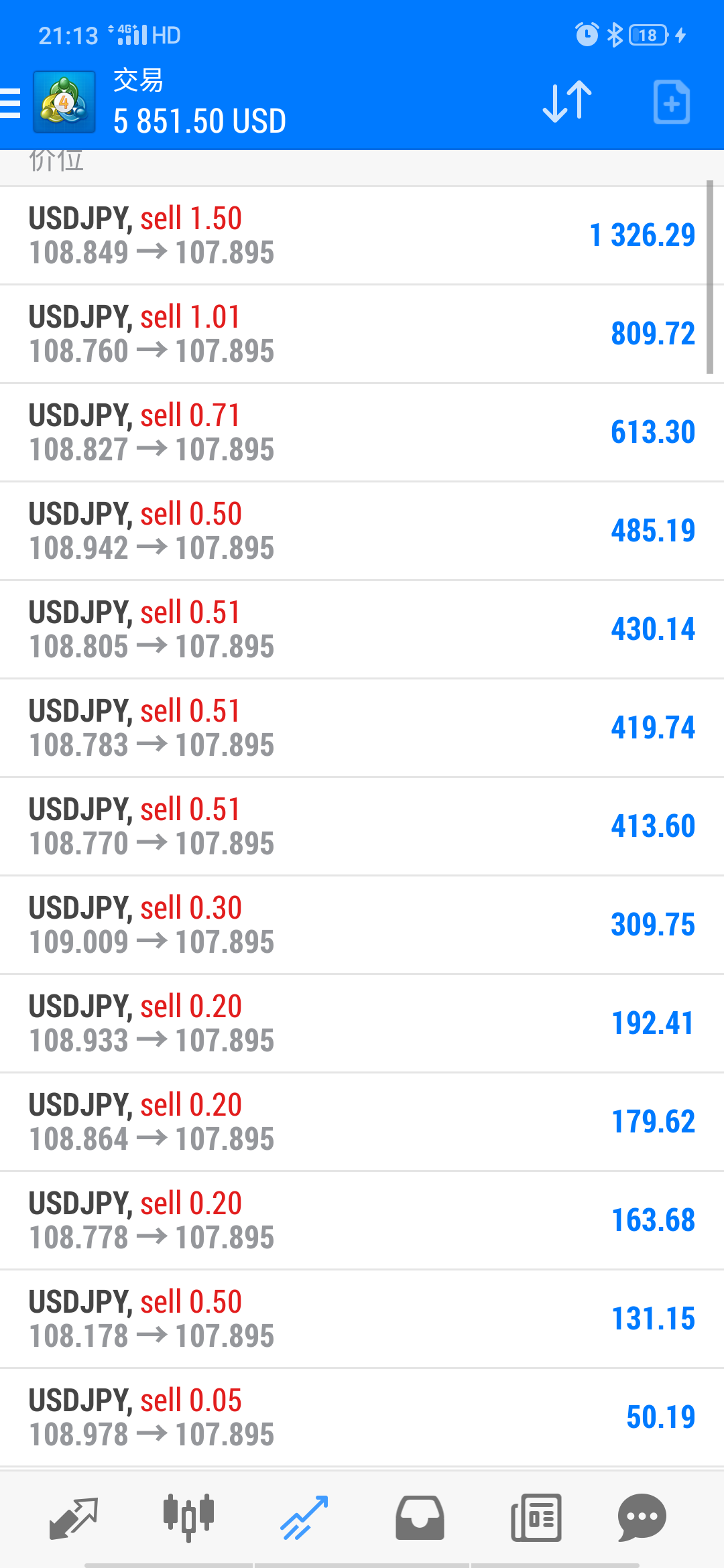Open the trade with profit 192.41
The image size is (724, 1568).
coord(362,1023)
